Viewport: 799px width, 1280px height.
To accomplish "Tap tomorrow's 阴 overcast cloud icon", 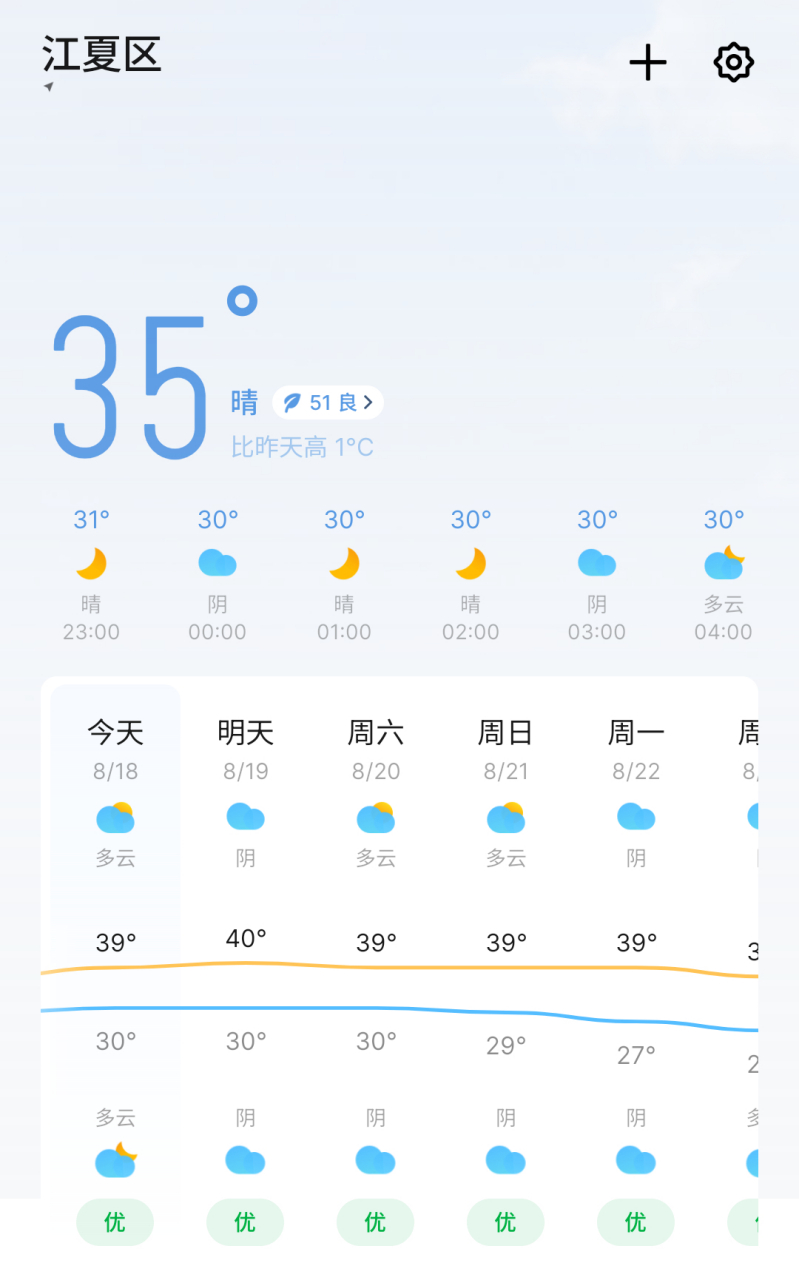I will pyautogui.click(x=245, y=818).
